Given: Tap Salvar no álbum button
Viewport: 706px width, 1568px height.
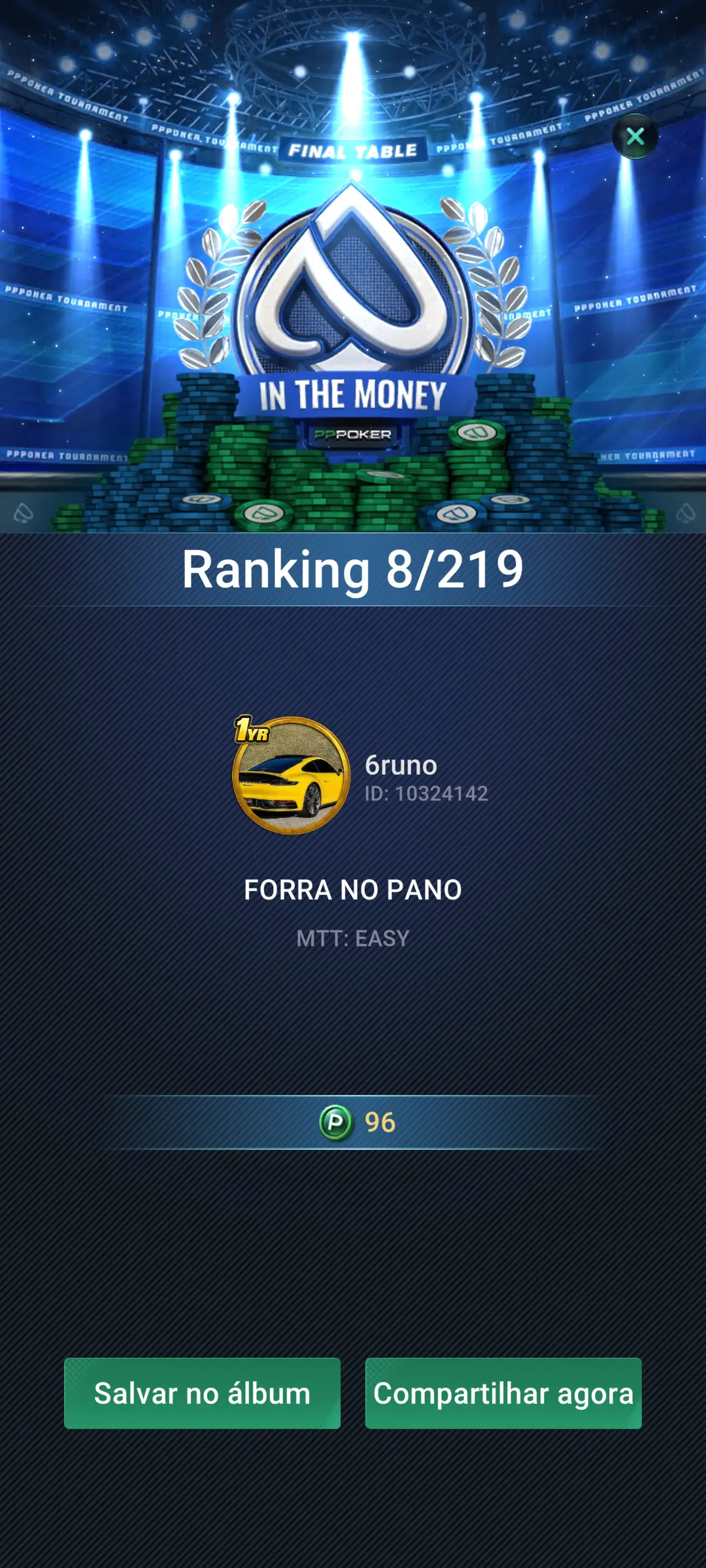Looking at the screenshot, I should (x=202, y=1393).
